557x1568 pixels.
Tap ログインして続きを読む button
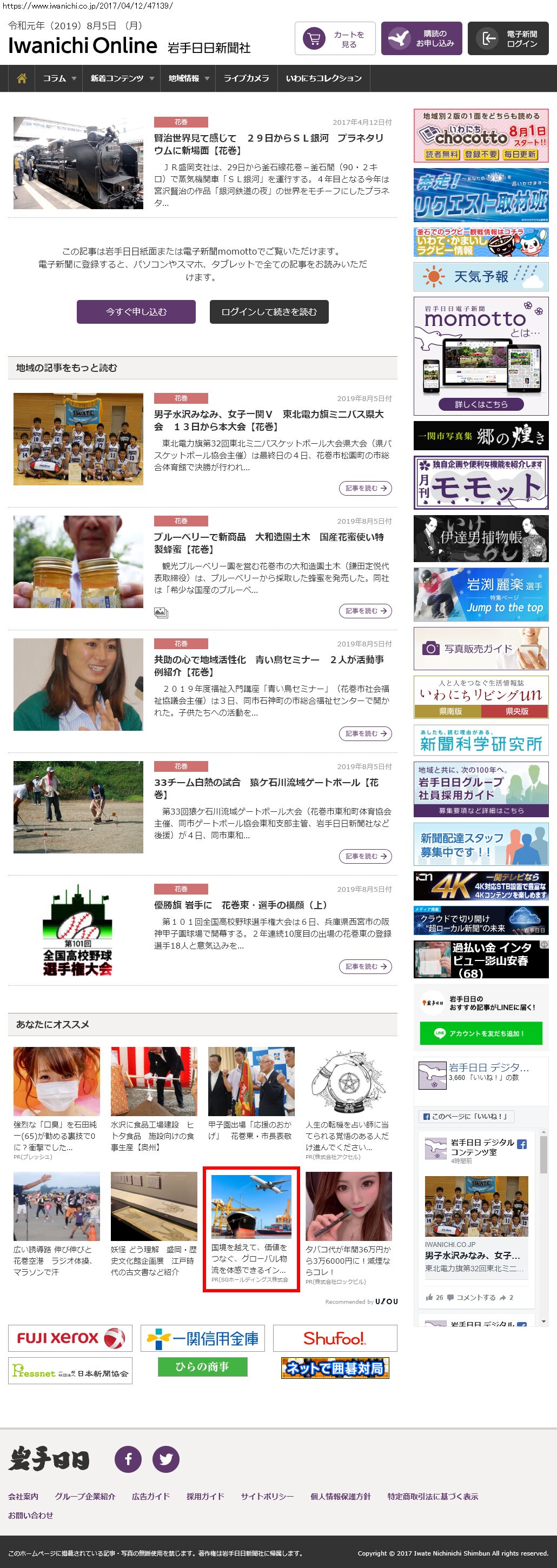(268, 312)
